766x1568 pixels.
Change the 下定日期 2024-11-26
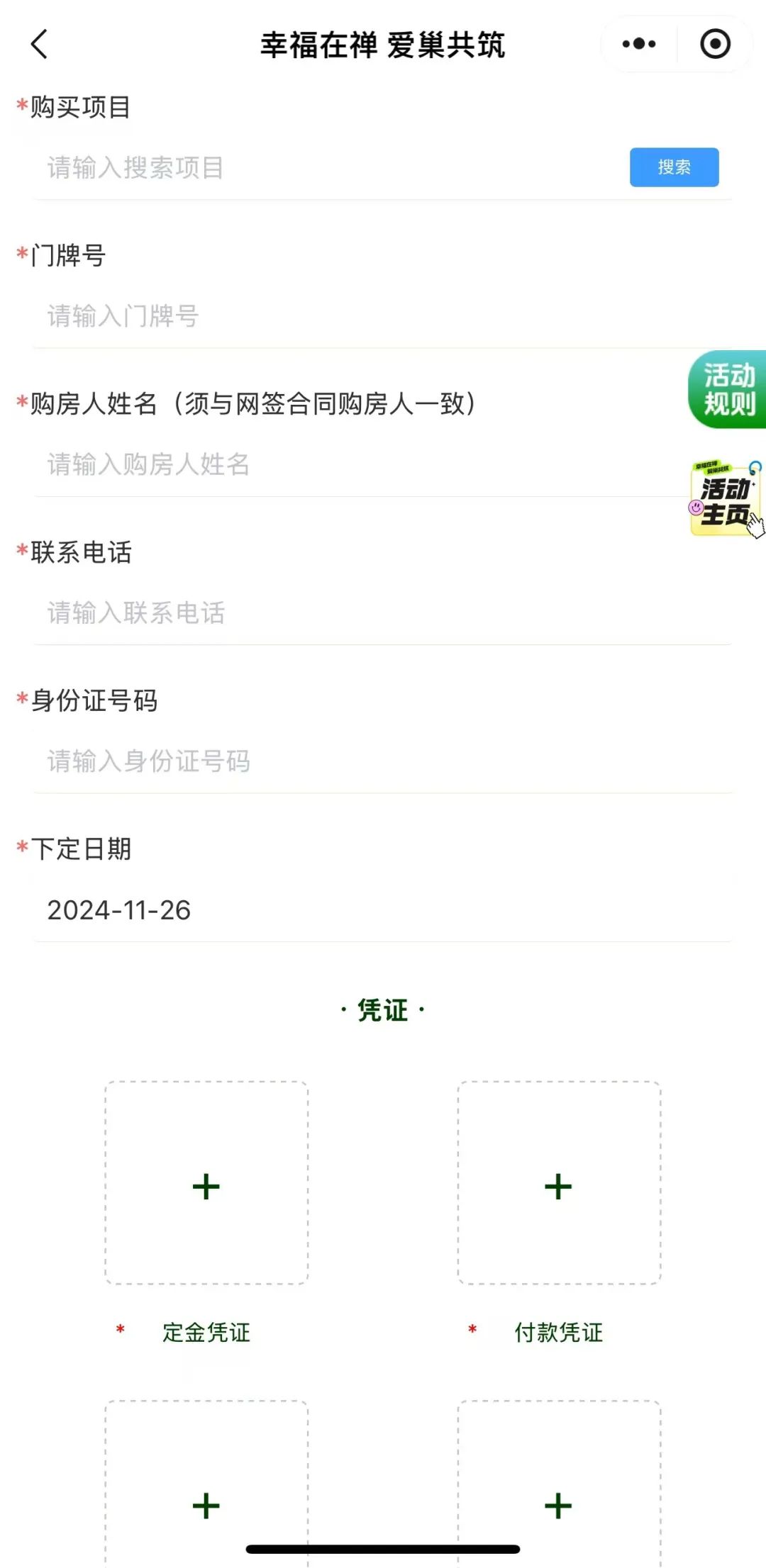382,910
